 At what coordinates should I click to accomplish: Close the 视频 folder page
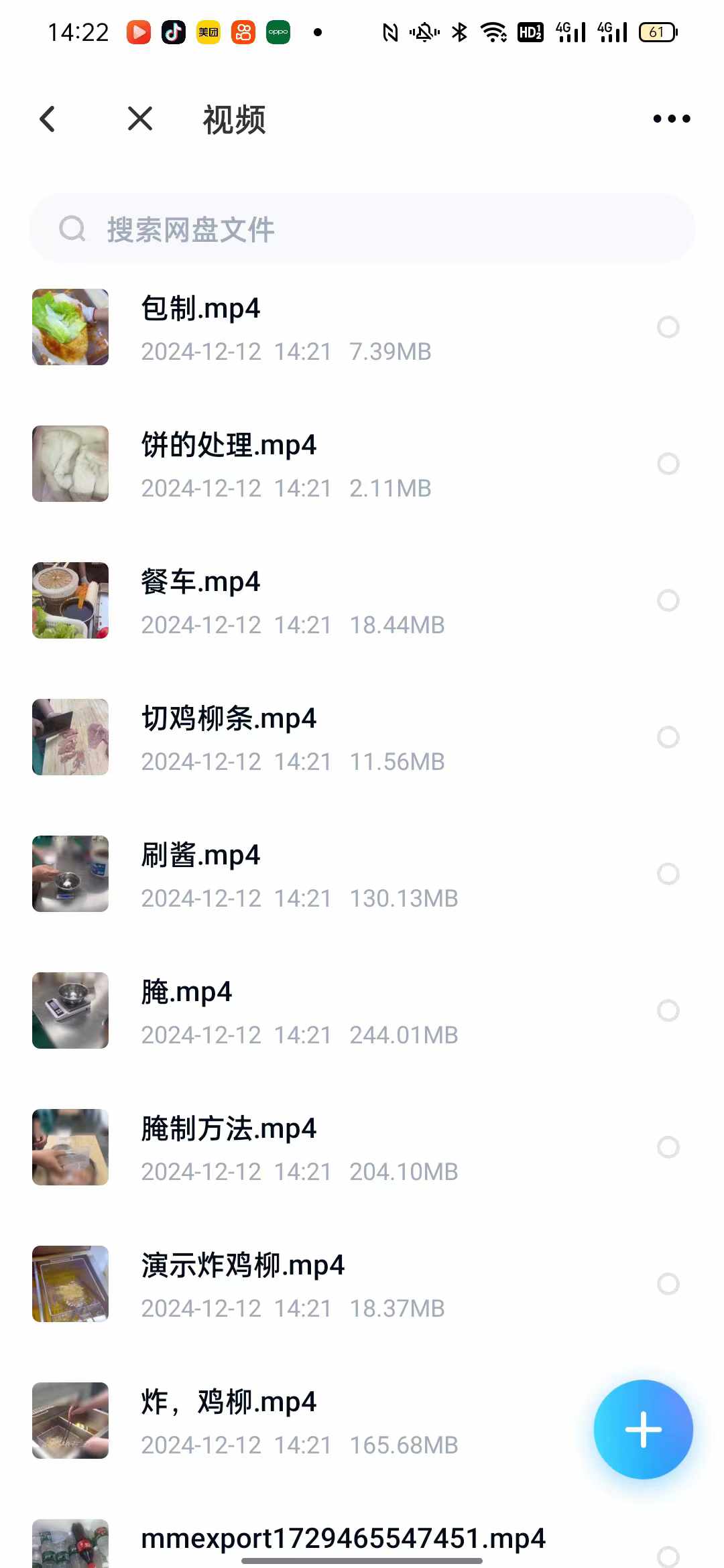(140, 119)
